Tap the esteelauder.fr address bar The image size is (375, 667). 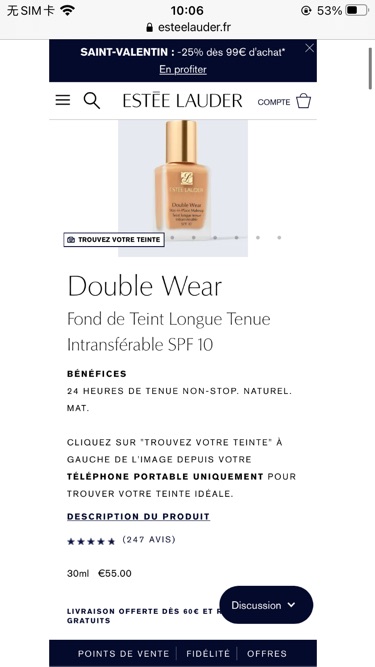tap(188, 27)
